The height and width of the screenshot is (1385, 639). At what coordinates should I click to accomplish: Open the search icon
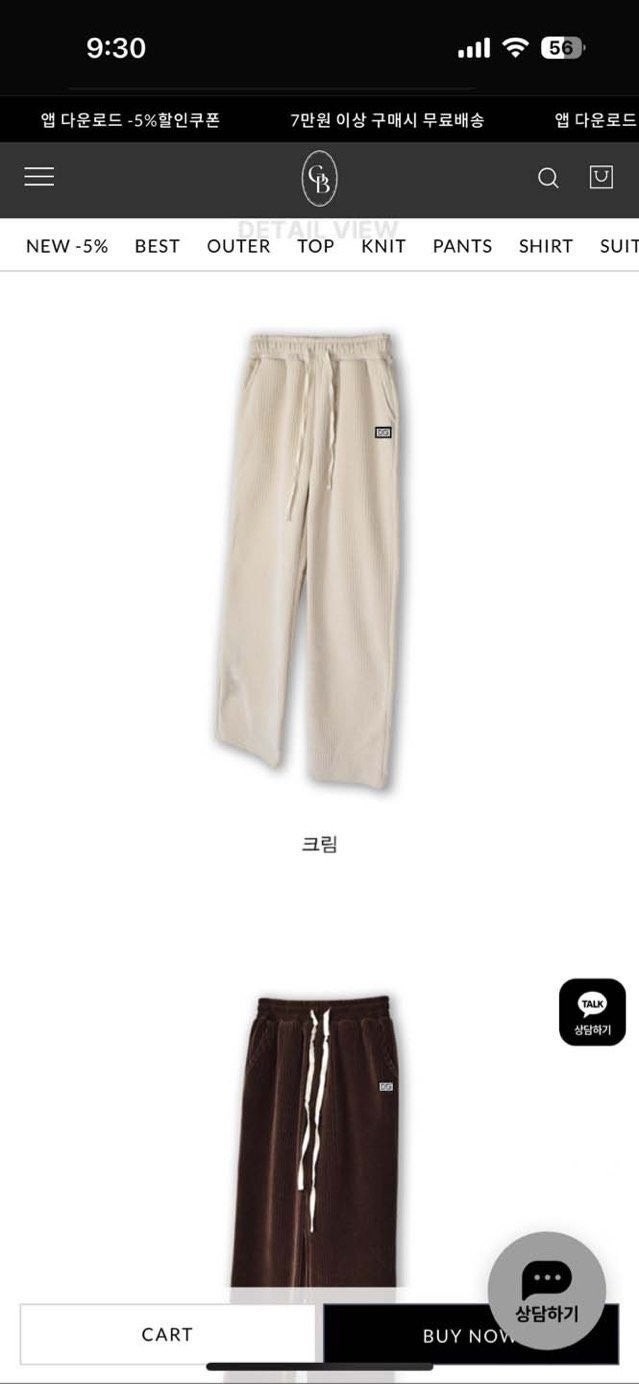pyautogui.click(x=548, y=178)
